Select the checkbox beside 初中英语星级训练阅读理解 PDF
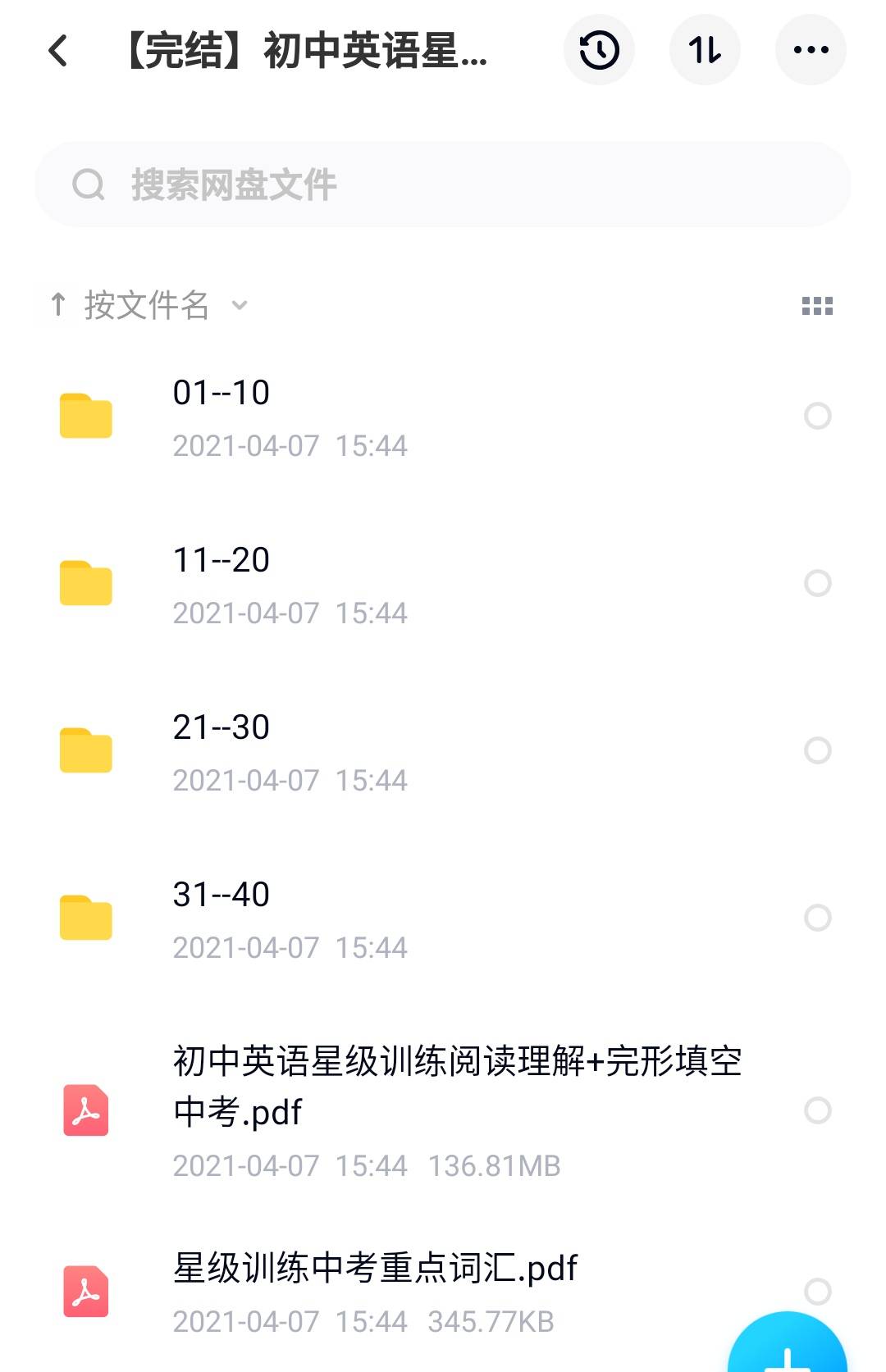The width and height of the screenshot is (886, 1372). [817, 1110]
